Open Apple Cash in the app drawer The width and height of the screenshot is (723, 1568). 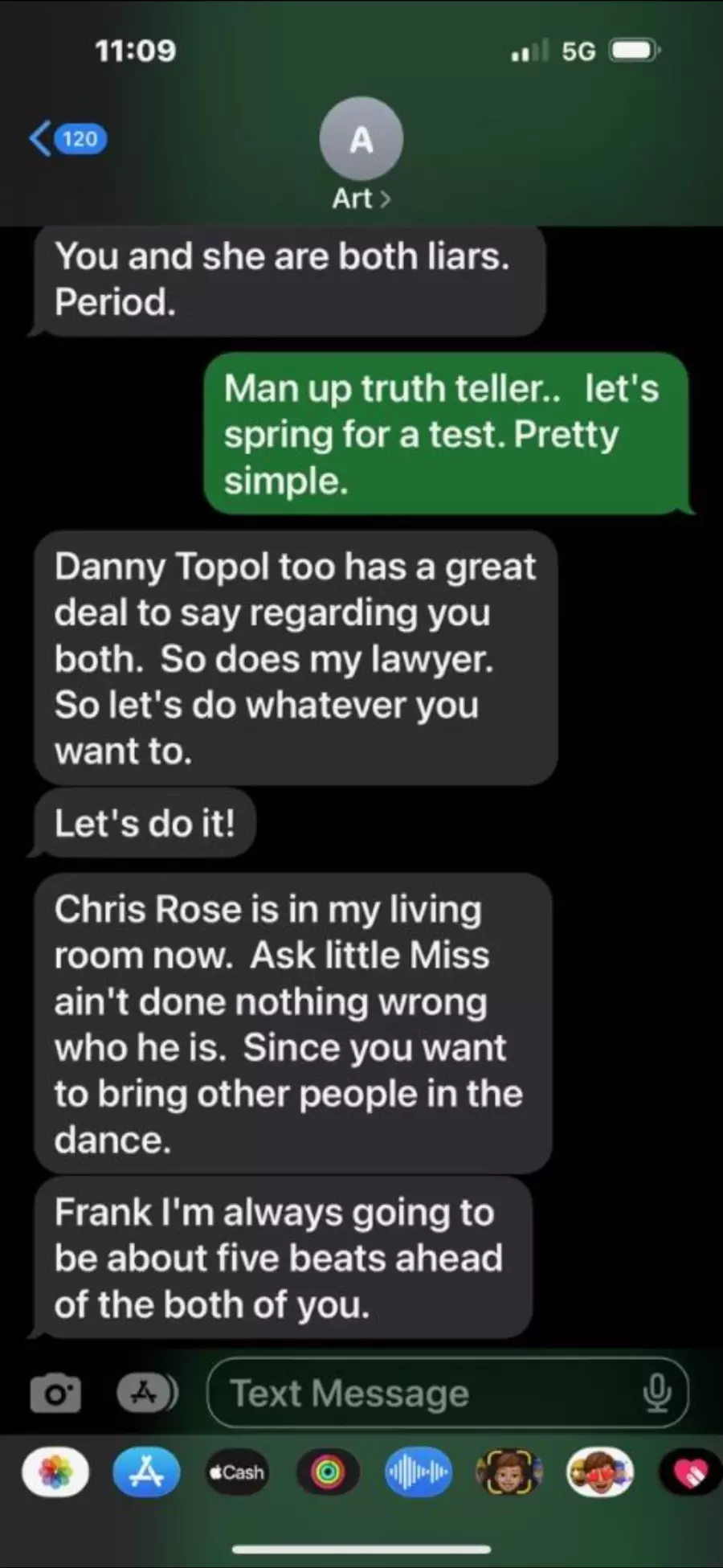coord(237,1472)
